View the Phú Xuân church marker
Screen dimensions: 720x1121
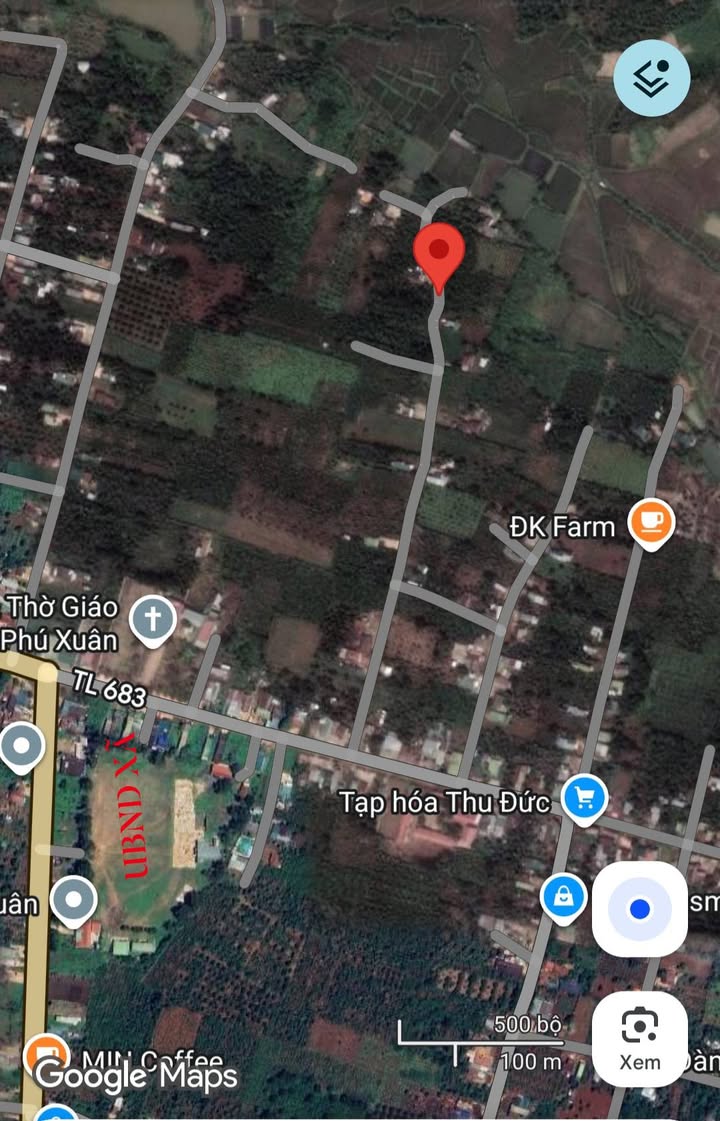point(153,619)
